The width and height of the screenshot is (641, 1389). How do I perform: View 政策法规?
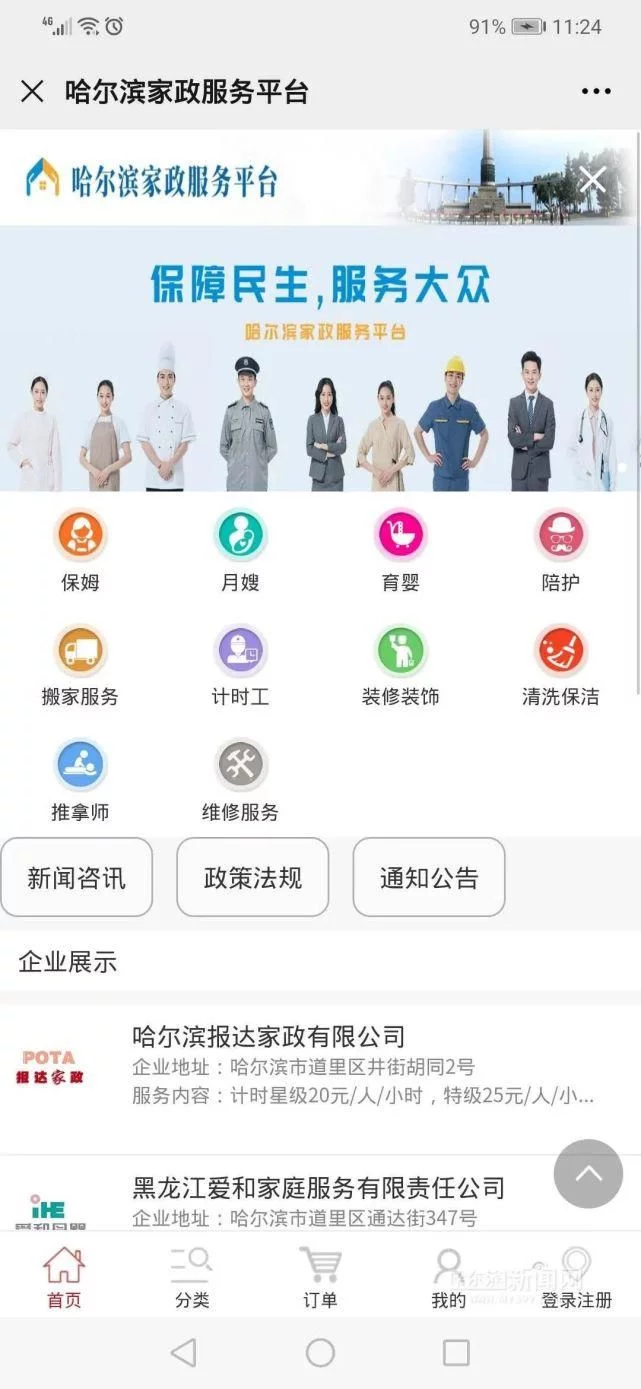(253, 878)
